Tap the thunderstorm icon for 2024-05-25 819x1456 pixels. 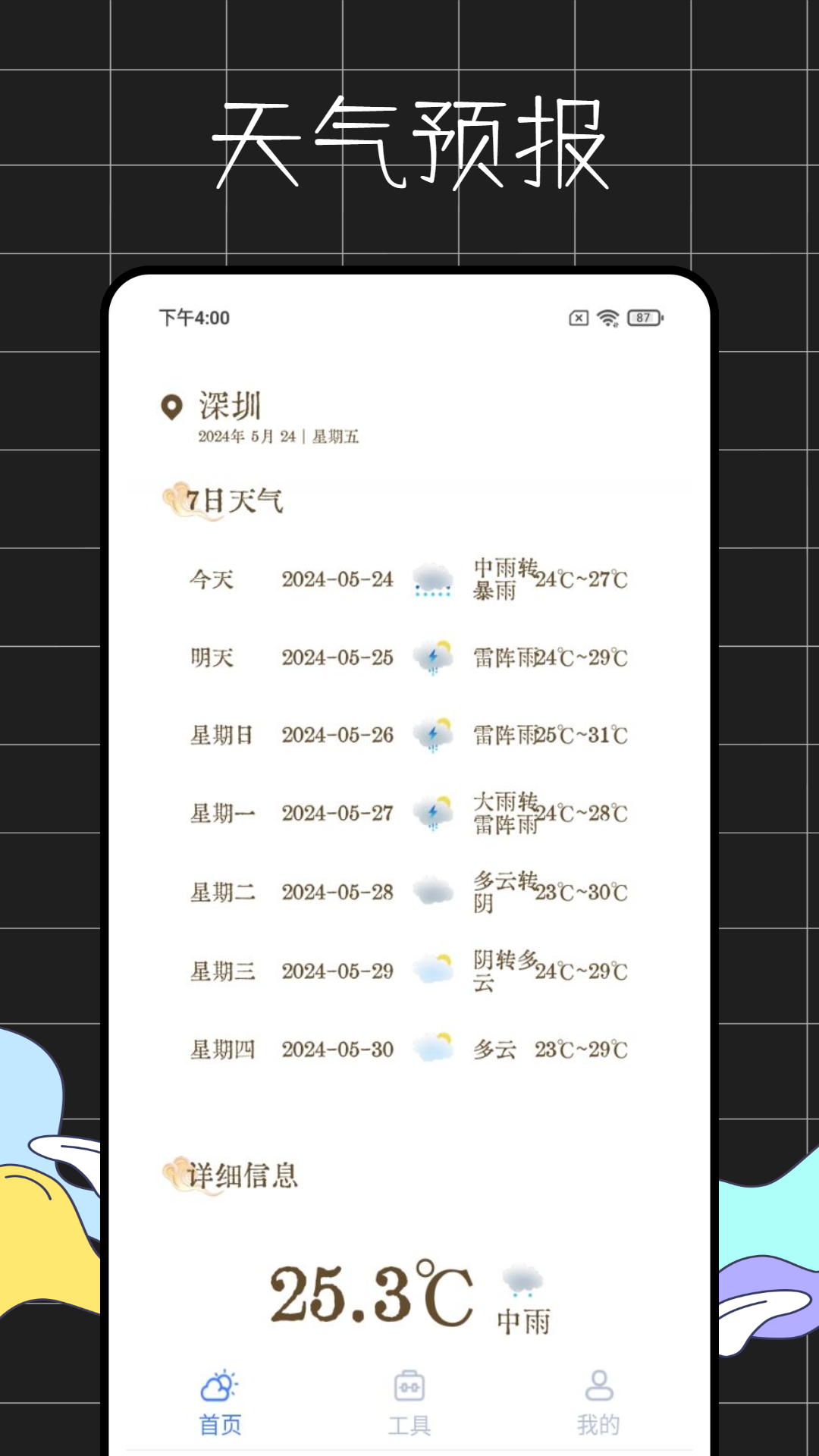tap(432, 658)
